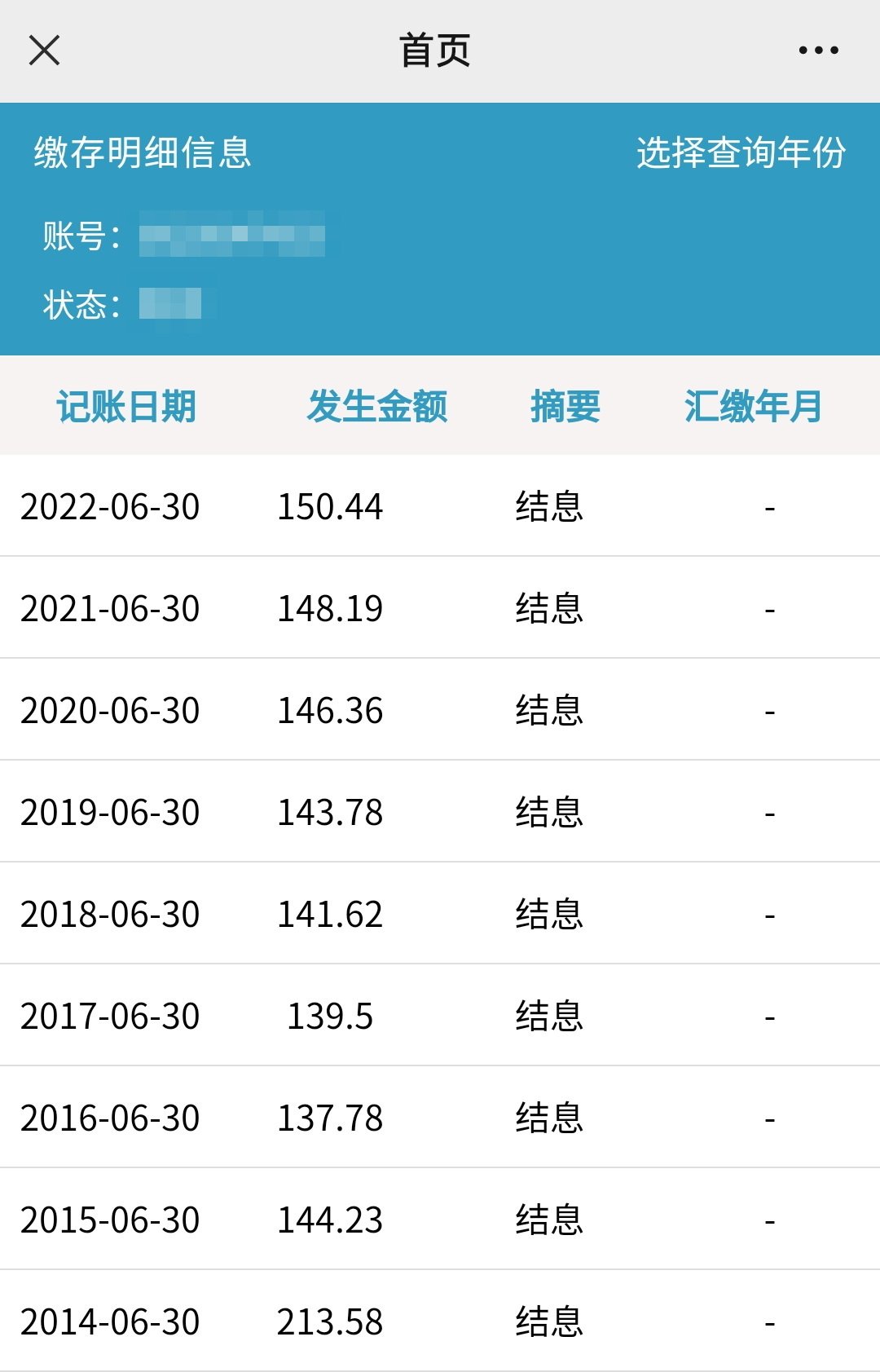Image resolution: width=880 pixels, height=1372 pixels.
Task: Tap 选择查询年份 to pick a year
Action: pyautogui.click(x=741, y=152)
